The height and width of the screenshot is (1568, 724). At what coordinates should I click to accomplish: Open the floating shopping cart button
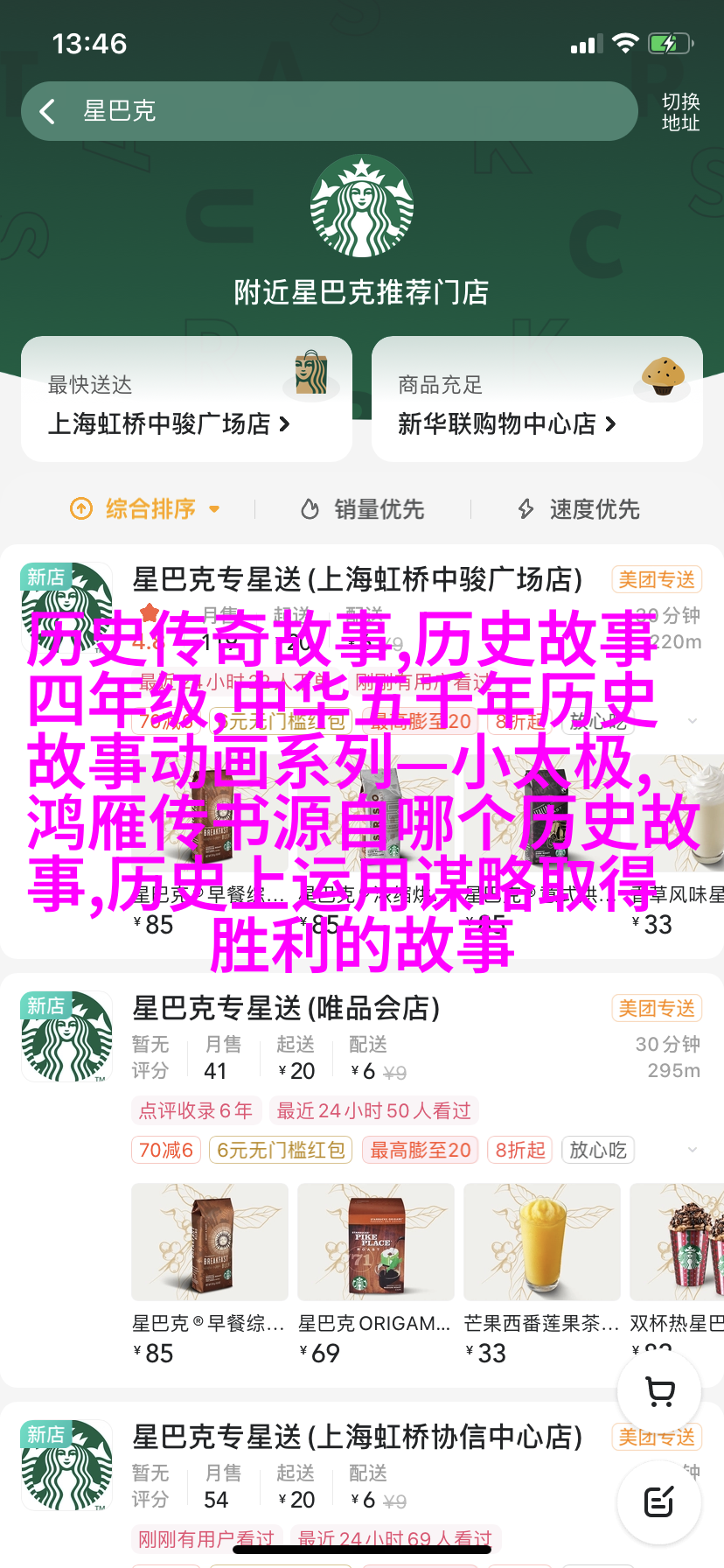click(659, 1391)
